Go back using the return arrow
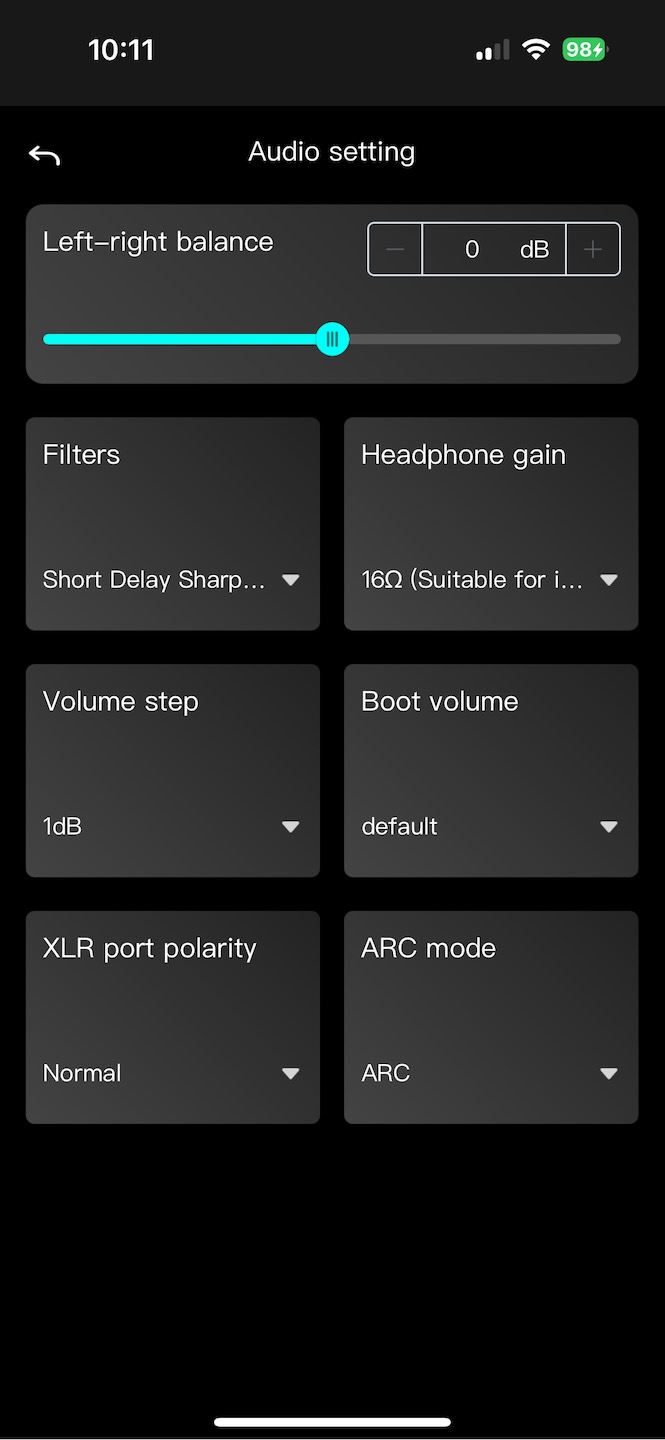665x1440 pixels. [x=44, y=155]
